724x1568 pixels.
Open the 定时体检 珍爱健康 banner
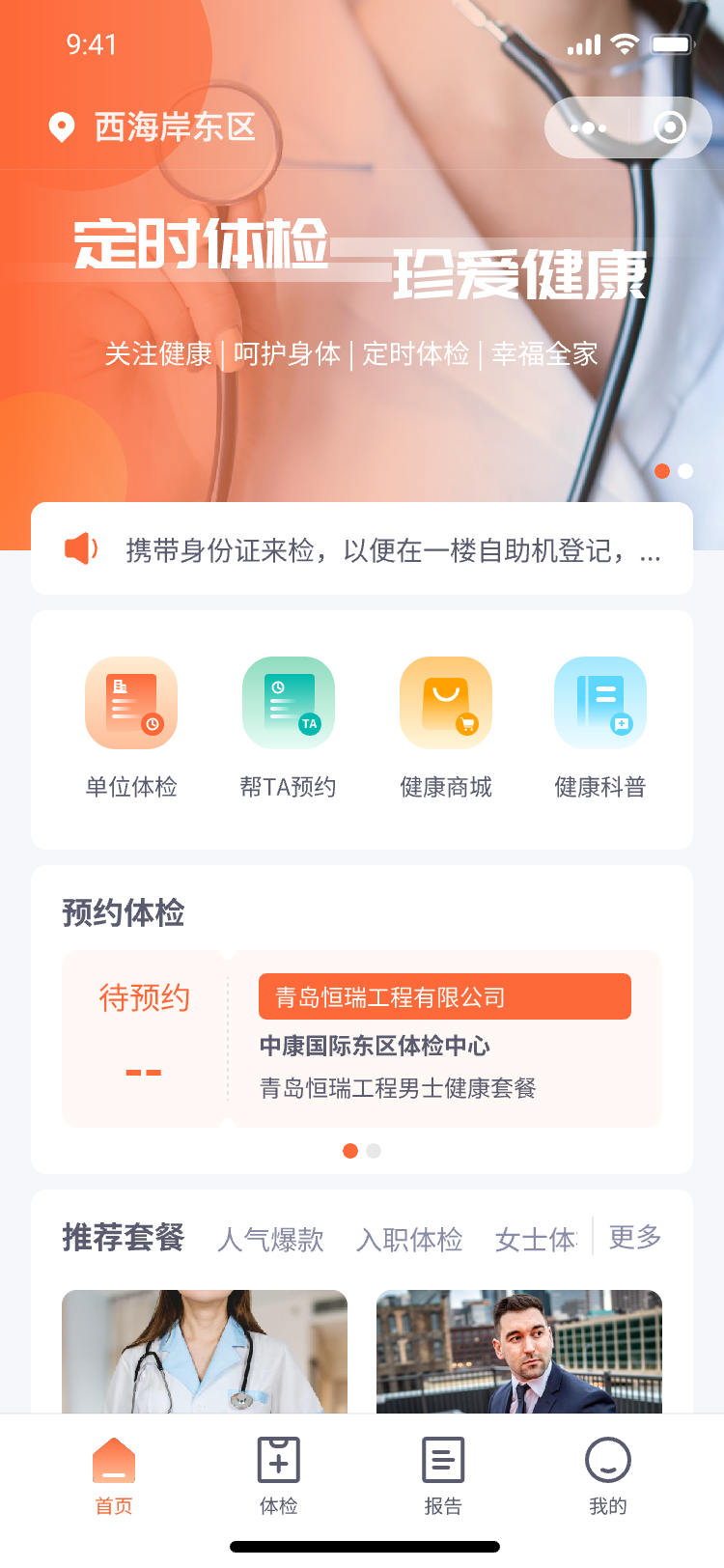(x=362, y=290)
